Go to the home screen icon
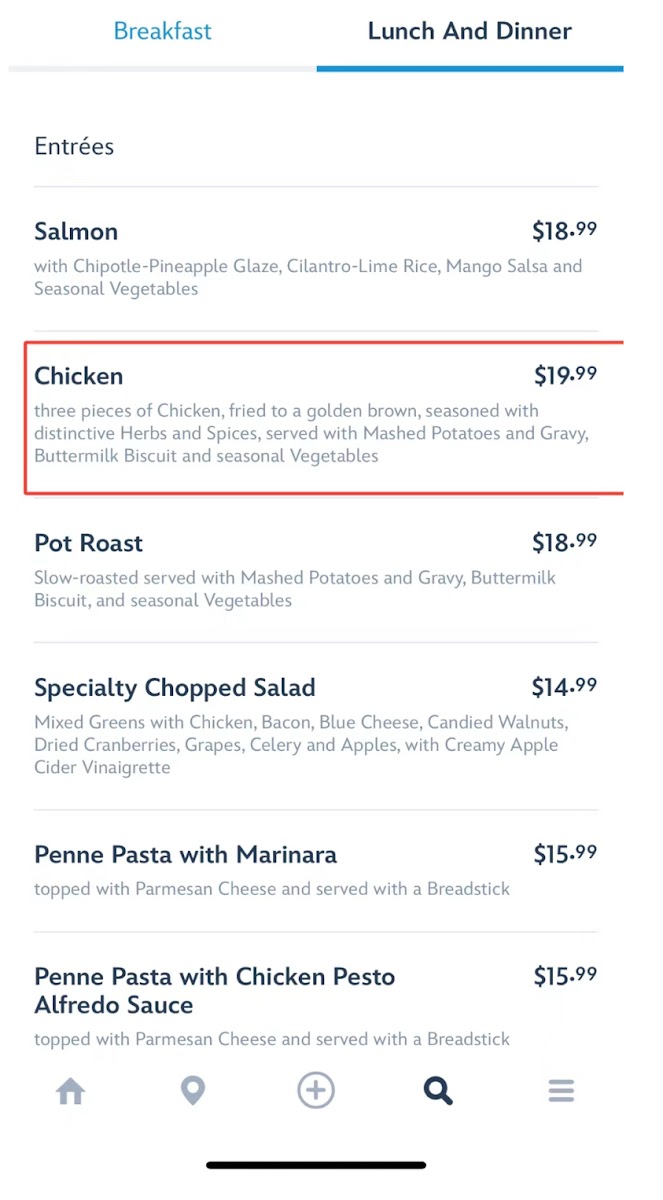Screen dimensions: 663x1200 (x=70, y=1090)
